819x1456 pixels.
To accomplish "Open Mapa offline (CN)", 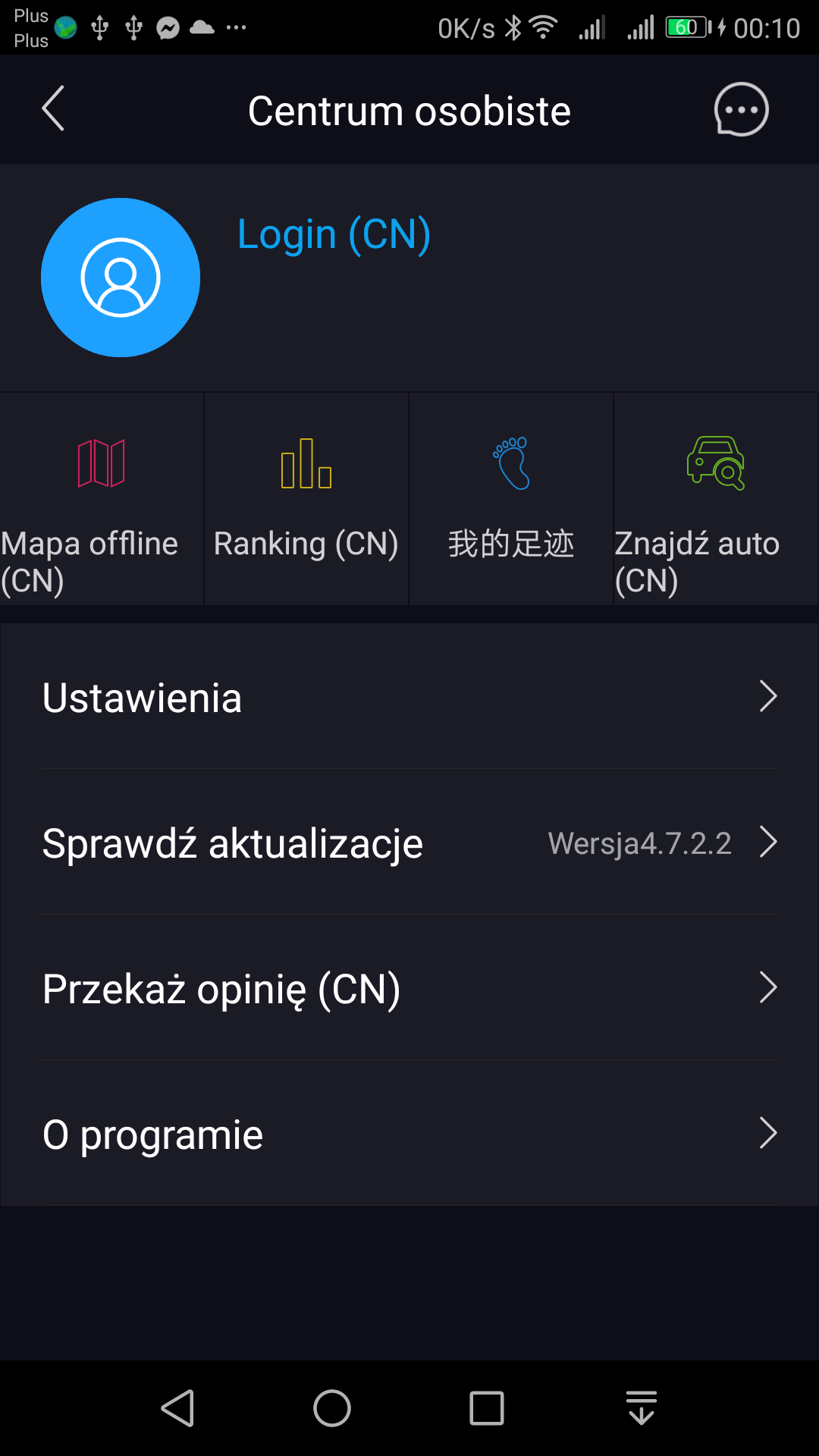I will tap(102, 499).
